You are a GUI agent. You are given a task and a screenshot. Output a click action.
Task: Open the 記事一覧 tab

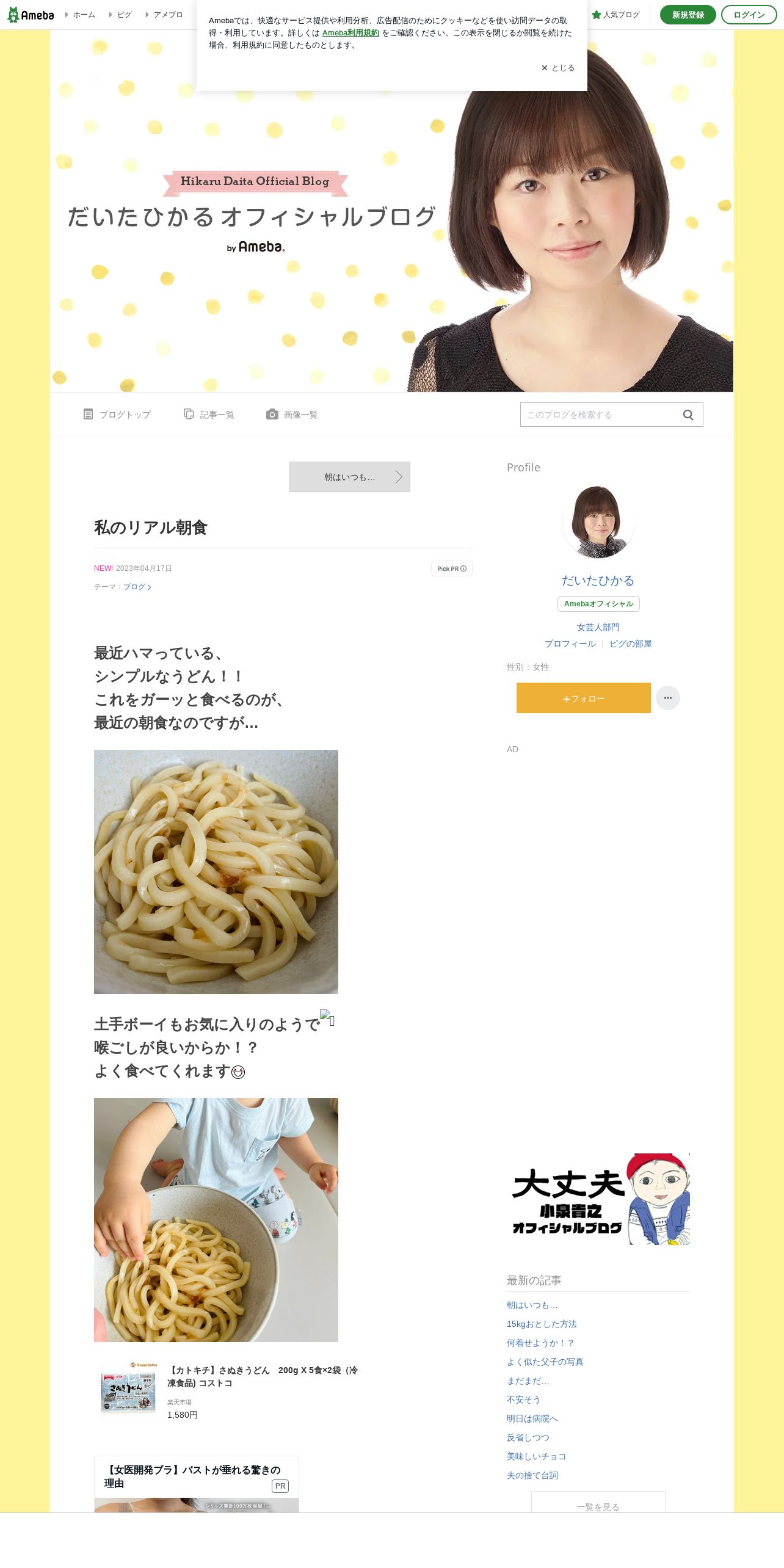pos(209,415)
